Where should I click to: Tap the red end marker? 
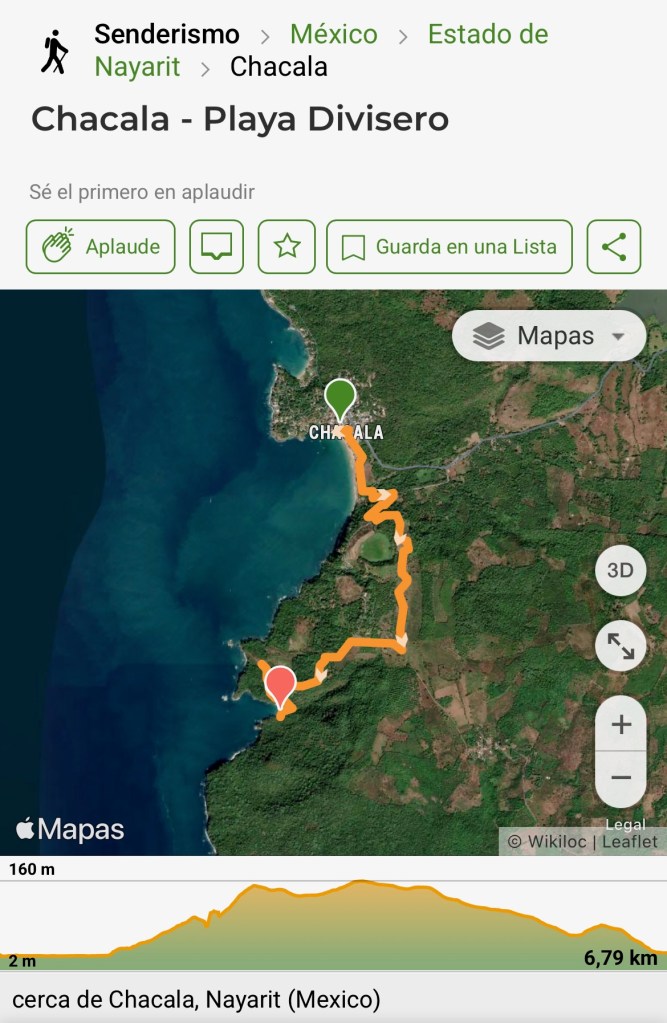click(281, 685)
